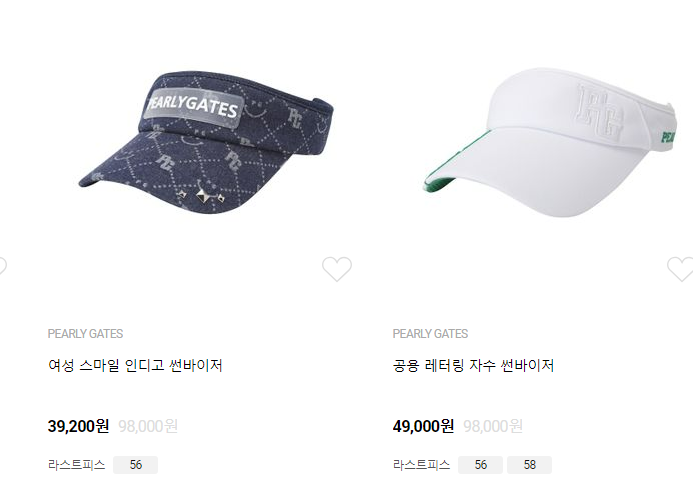
Task: Like the 공용 레터링 자수 썬바이저 heart
Action: [680, 268]
